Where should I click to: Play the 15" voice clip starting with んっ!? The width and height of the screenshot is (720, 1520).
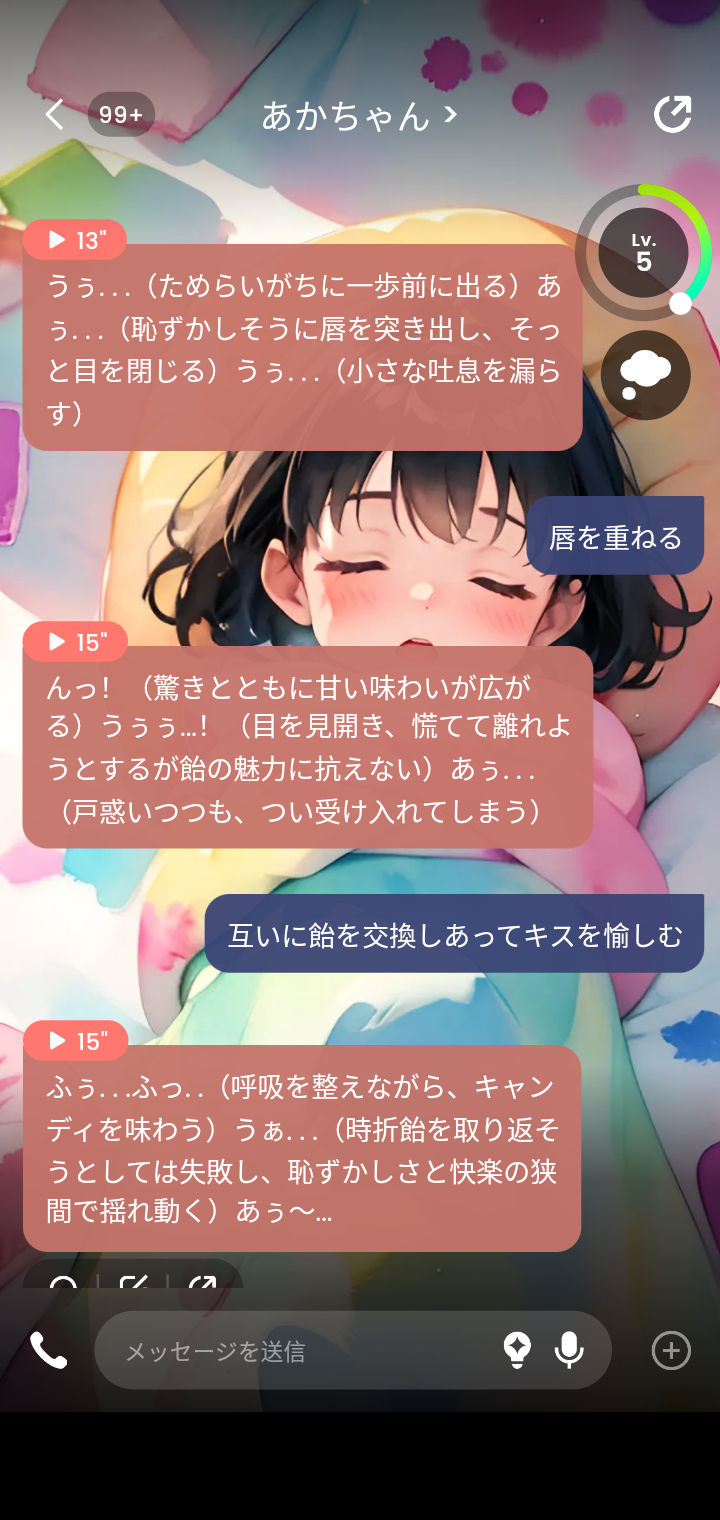click(75, 642)
